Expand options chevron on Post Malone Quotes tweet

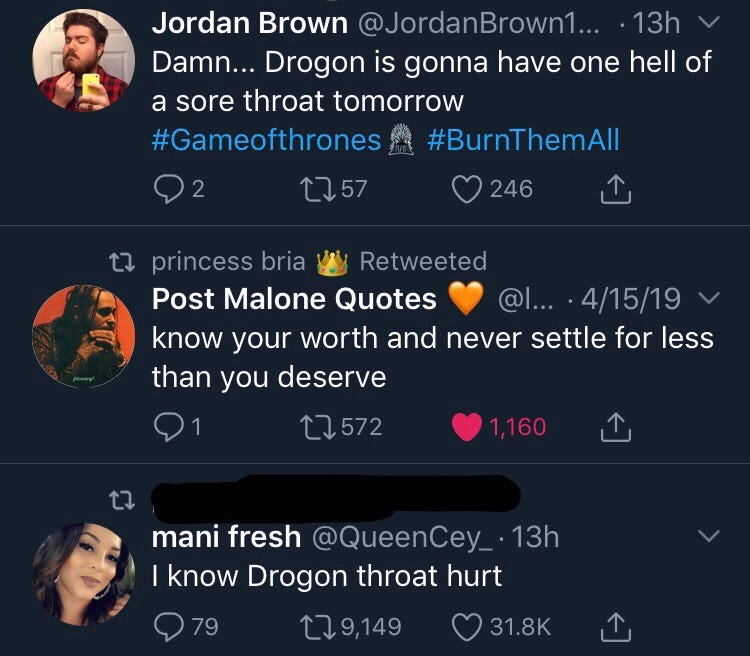(707, 298)
